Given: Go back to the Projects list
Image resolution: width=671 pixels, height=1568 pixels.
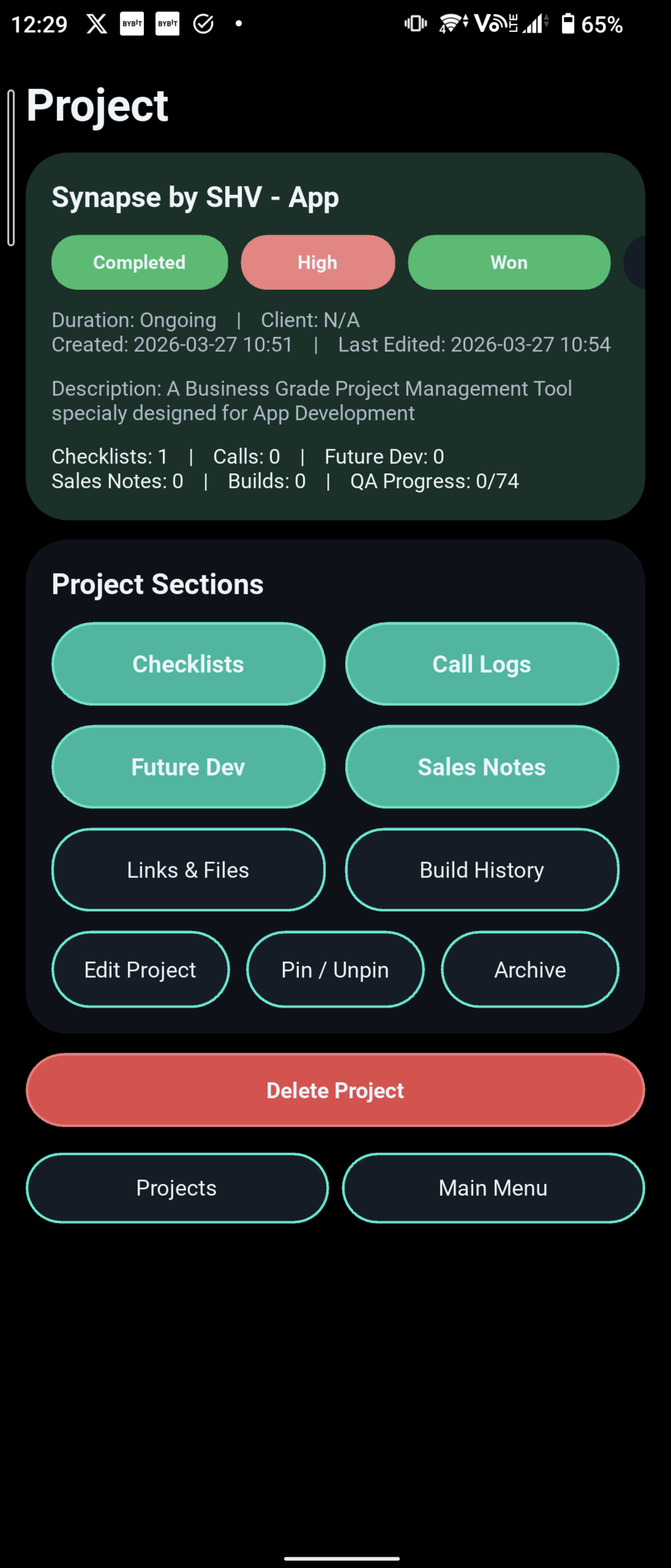Looking at the screenshot, I should coord(176,1187).
